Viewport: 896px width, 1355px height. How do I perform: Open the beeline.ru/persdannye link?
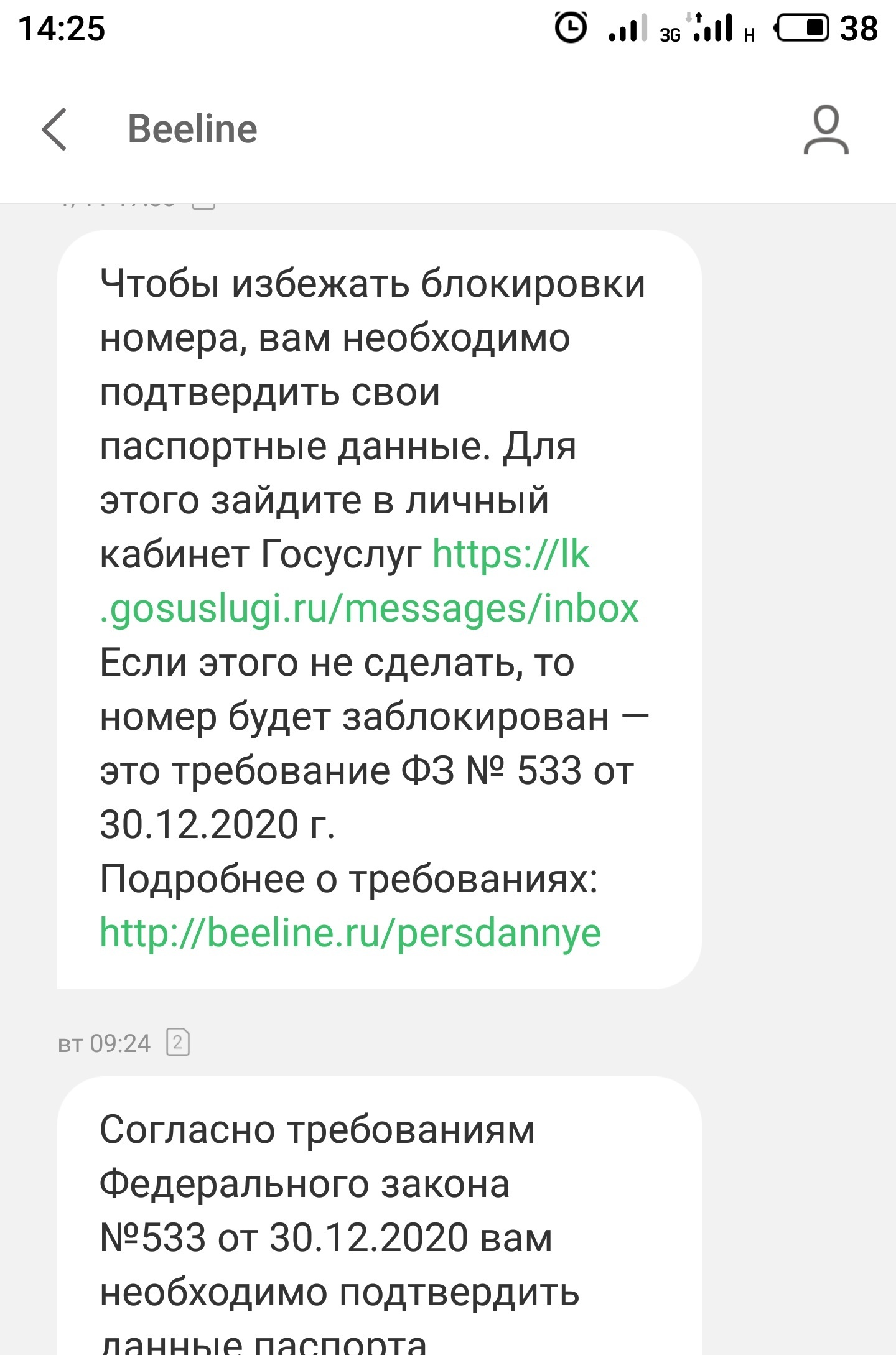pos(350,933)
